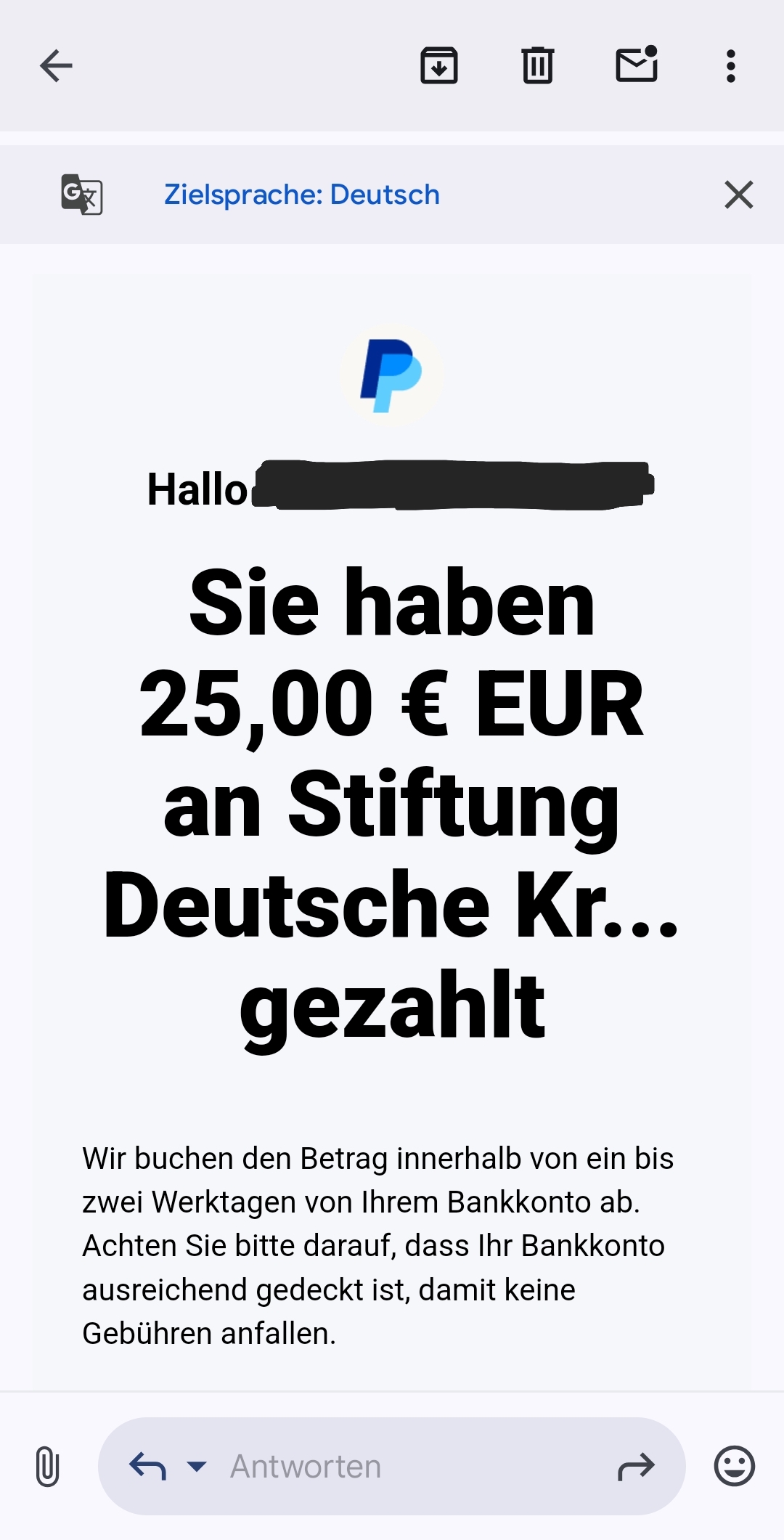The image size is (784, 1540).
Task: Go back to the inbox
Action: (x=56, y=66)
